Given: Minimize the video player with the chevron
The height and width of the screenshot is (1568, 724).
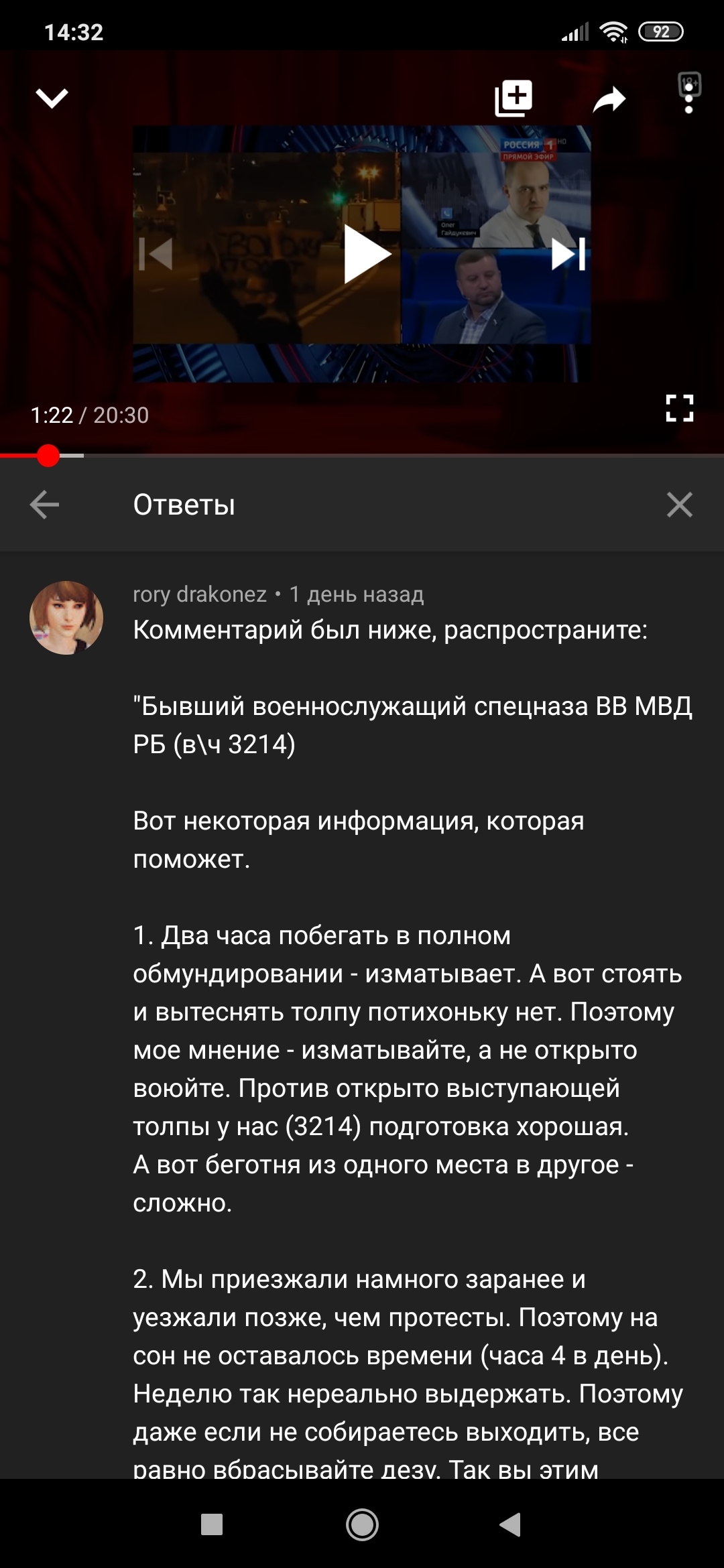Looking at the screenshot, I should tap(52, 99).
